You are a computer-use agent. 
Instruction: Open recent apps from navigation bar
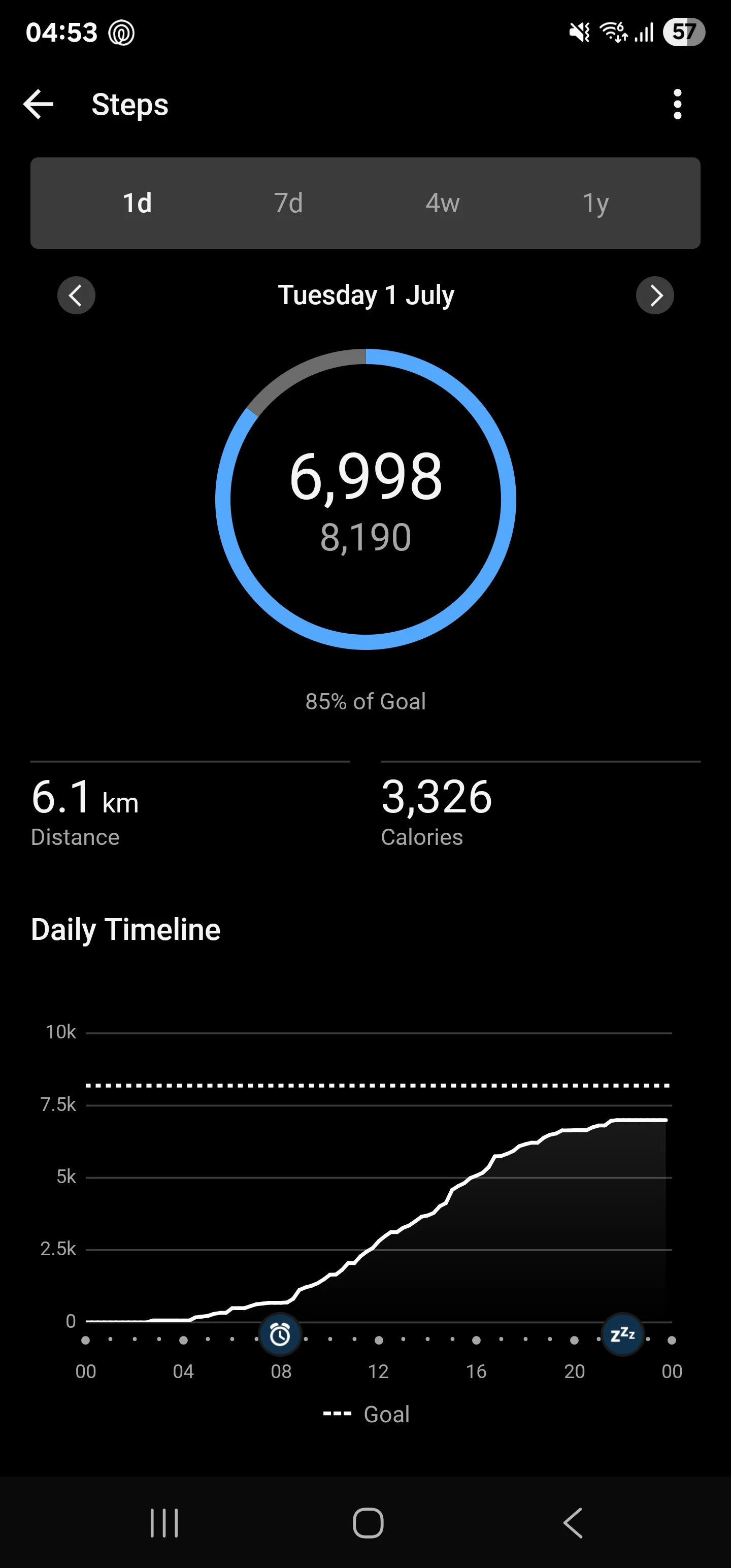coord(164,1523)
